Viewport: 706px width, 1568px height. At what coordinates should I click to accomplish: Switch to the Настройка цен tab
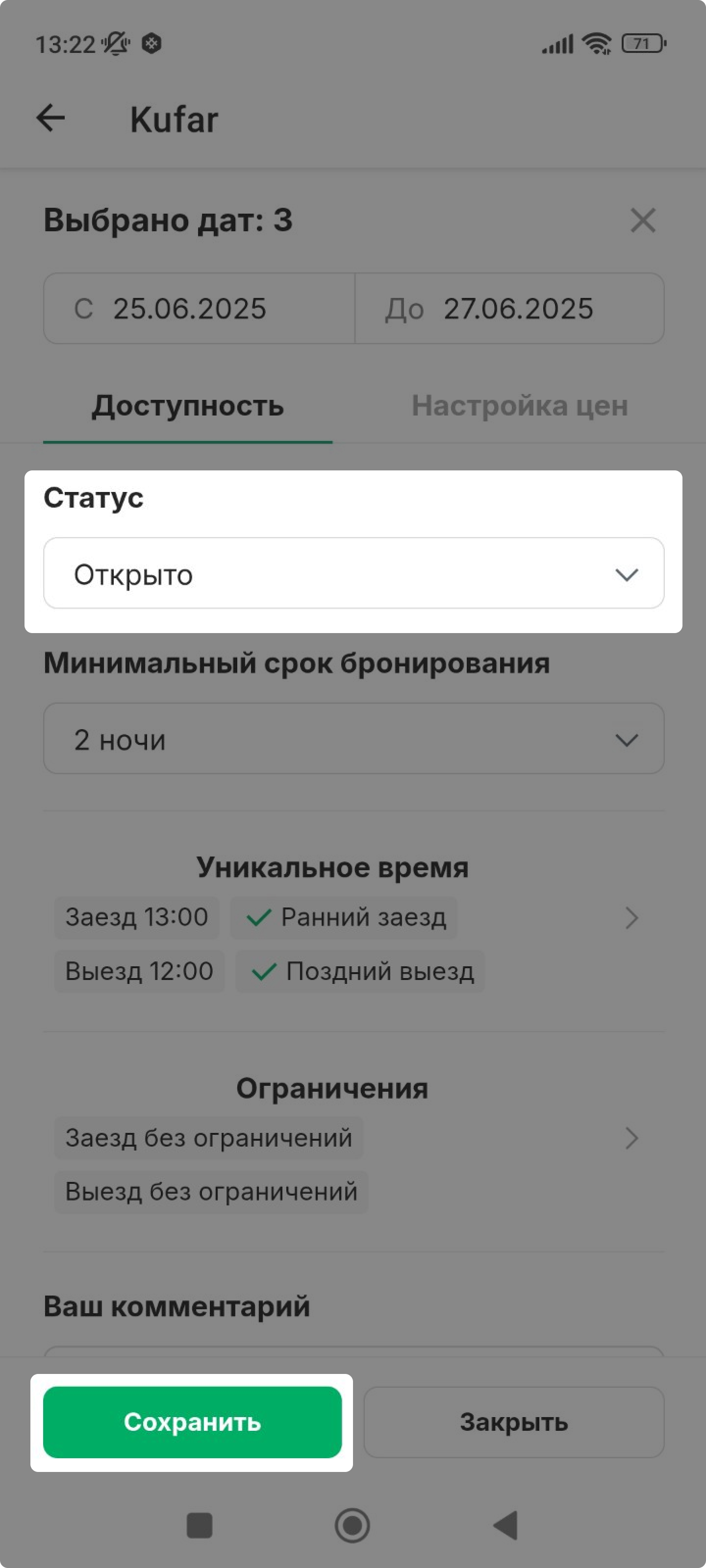tap(520, 405)
